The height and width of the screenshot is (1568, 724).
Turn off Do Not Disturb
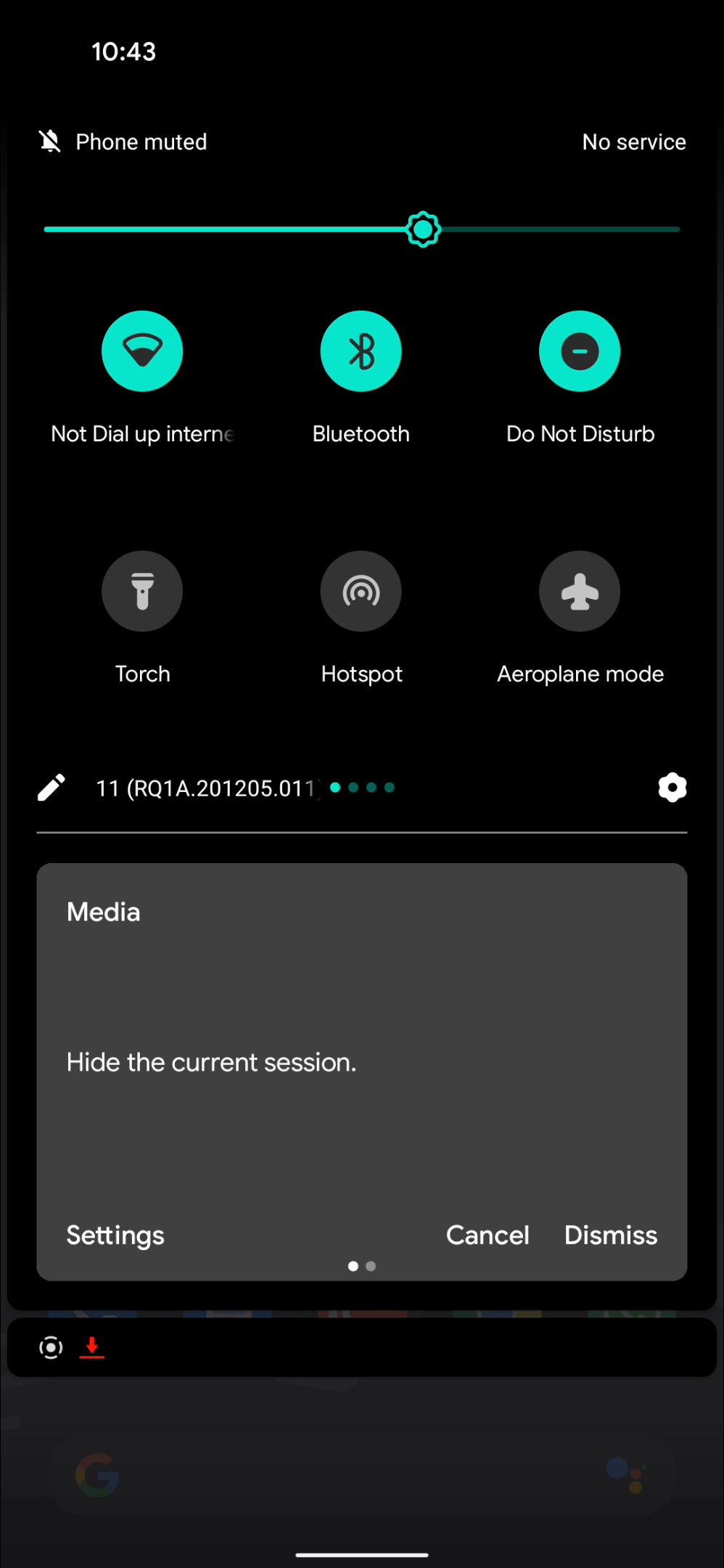[x=579, y=351]
